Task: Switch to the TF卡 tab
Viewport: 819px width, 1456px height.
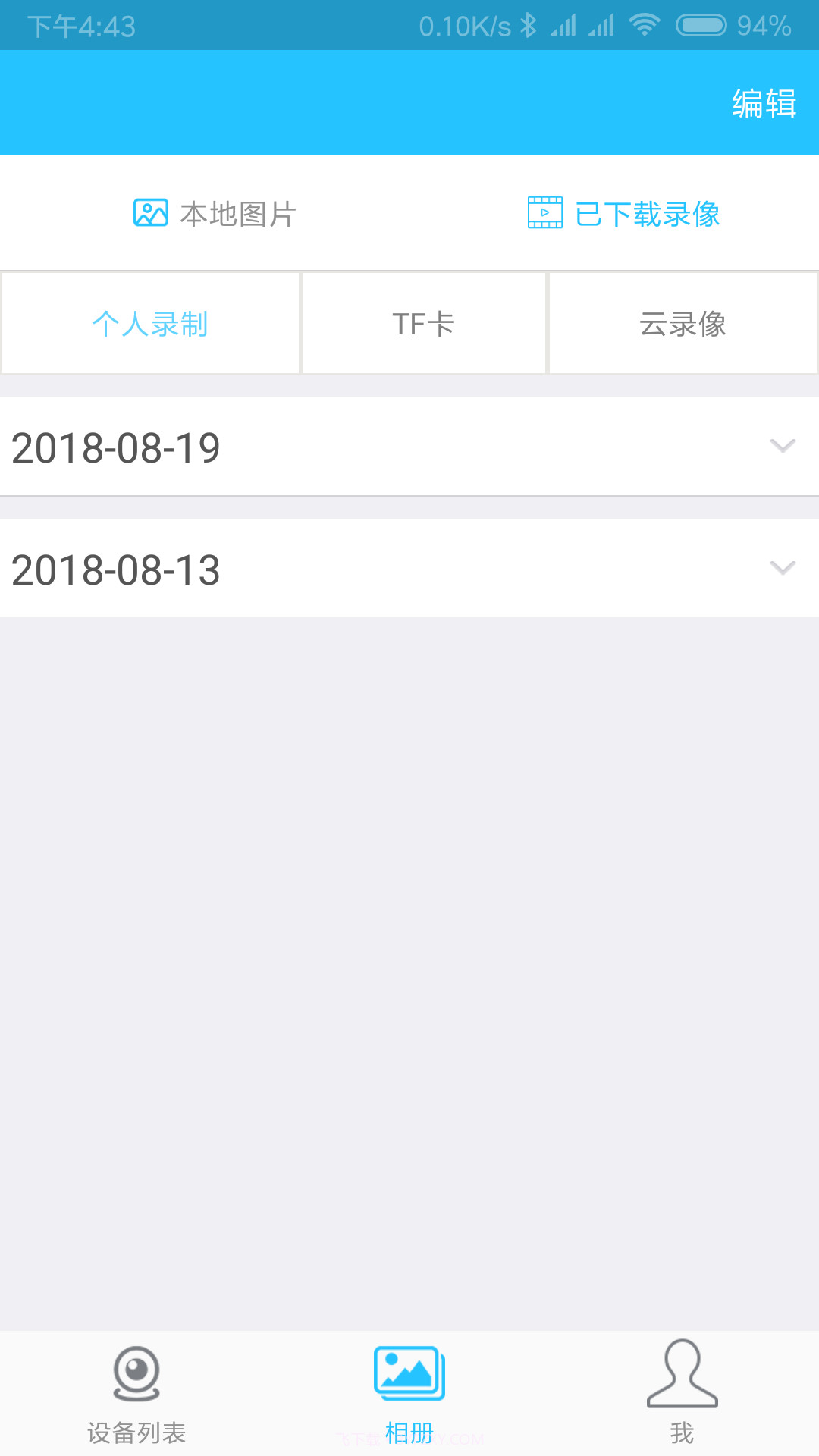Action: pos(422,322)
